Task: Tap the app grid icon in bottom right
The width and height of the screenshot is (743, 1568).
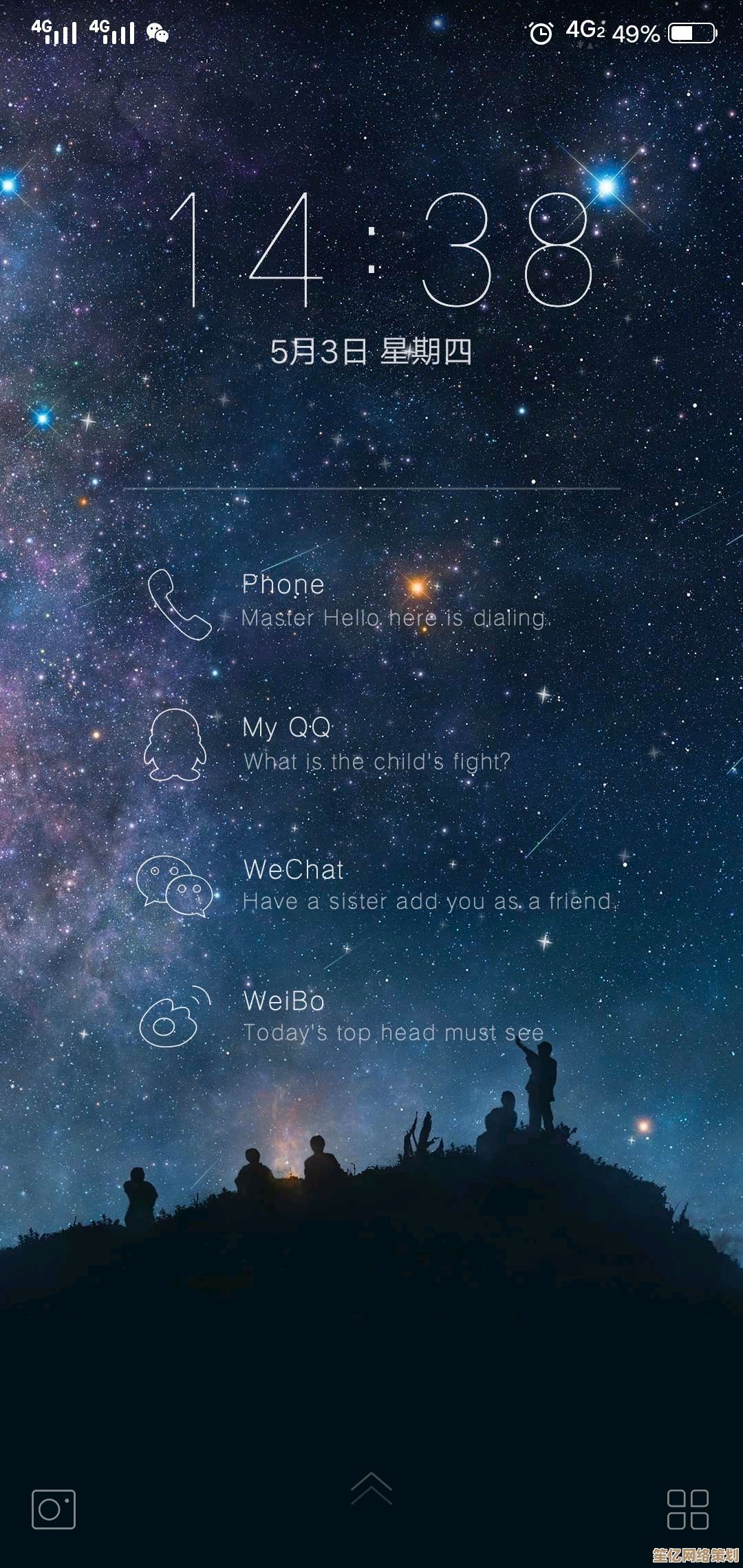Action: (x=688, y=1508)
